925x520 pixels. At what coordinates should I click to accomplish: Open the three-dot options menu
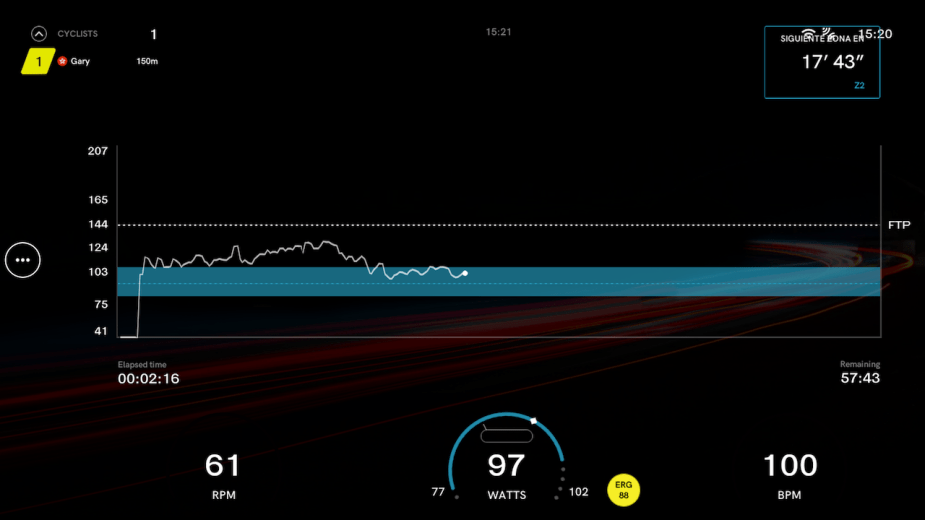[x=23, y=260]
